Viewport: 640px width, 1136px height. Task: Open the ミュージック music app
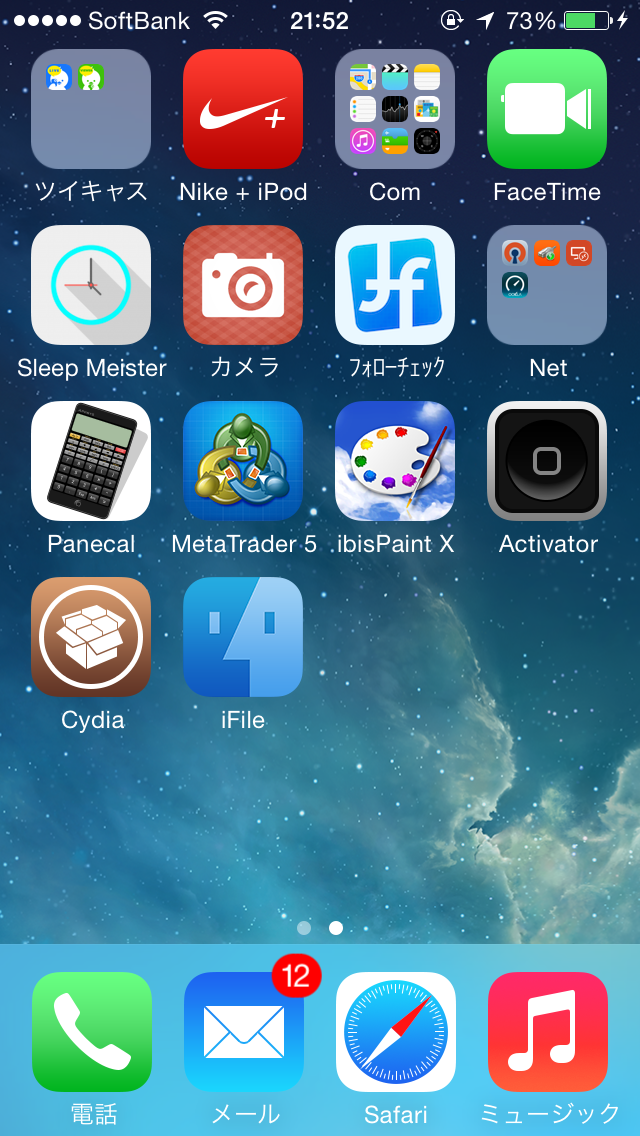[548, 1031]
